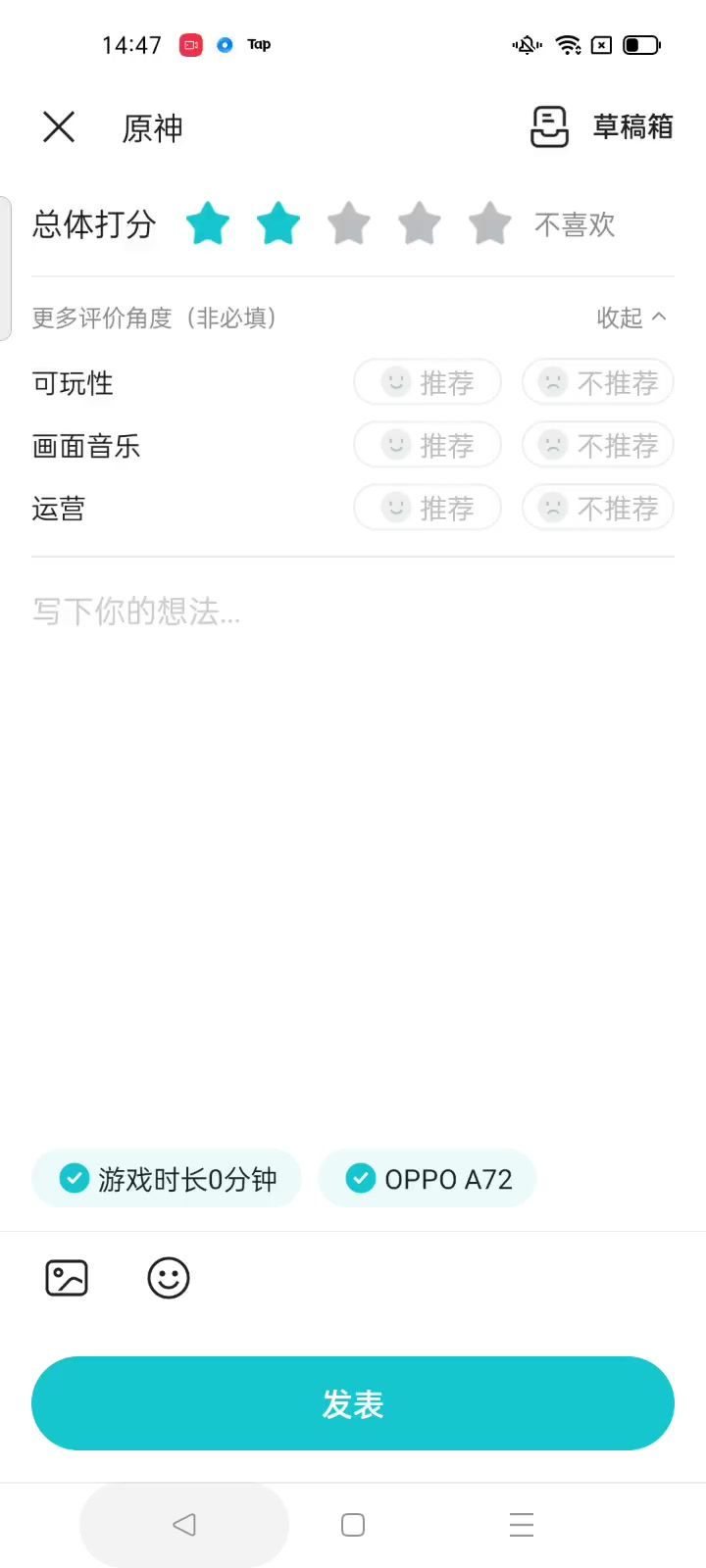Mark 画面音乐 as 不推荐
This screenshot has height=1568, width=706.
(x=598, y=446)
